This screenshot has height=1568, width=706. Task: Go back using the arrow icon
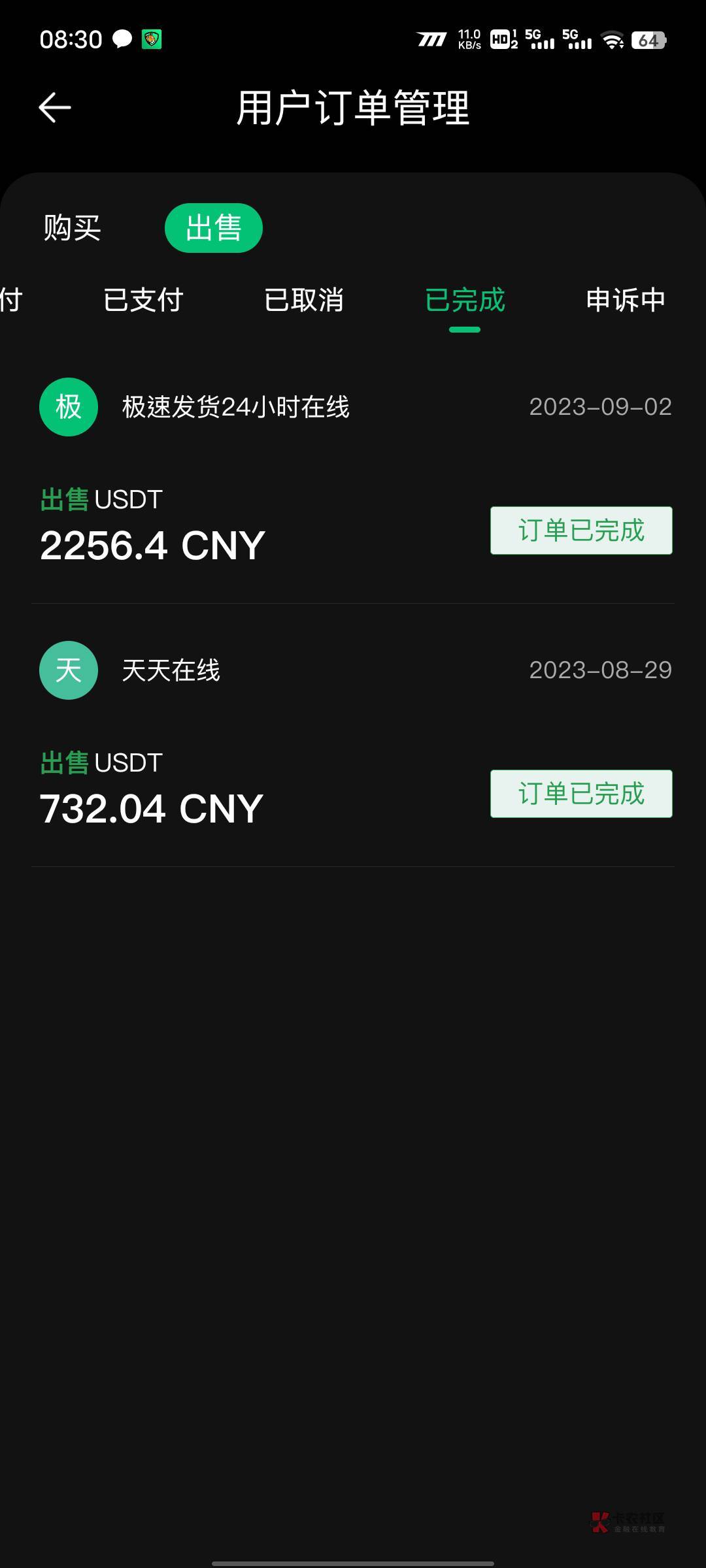tap(55, 108)
